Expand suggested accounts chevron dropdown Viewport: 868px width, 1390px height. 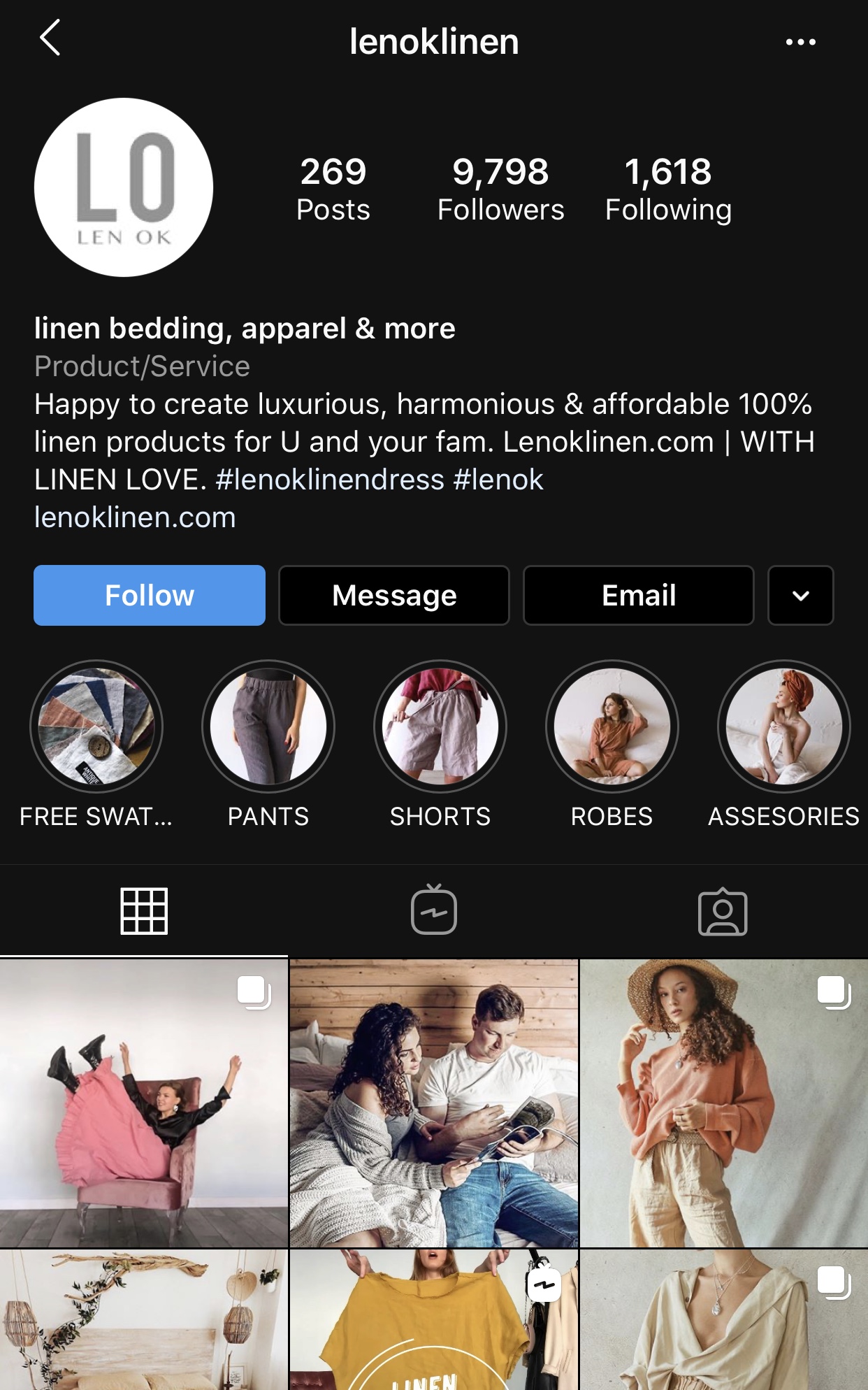[x=801, y=595]
